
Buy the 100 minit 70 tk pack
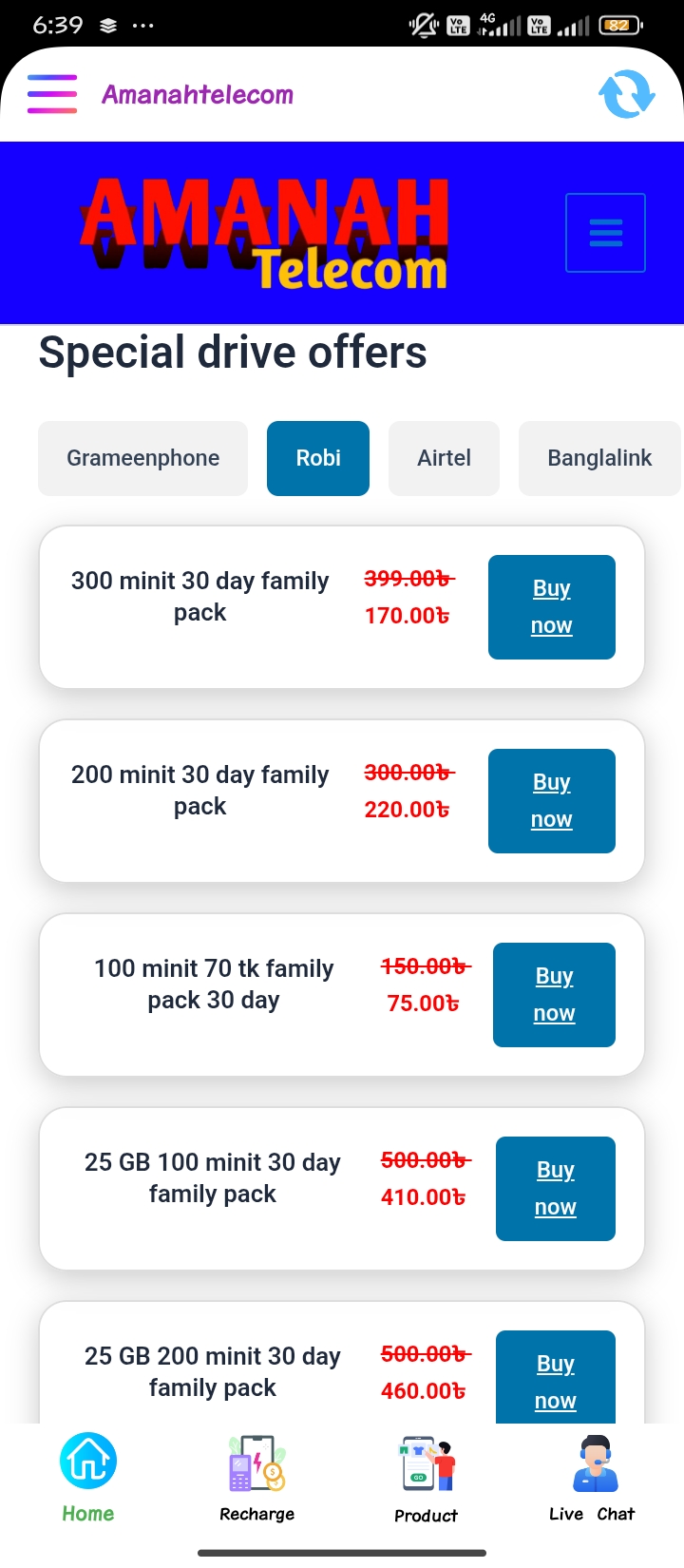pyautogui.click(x=554, y=993)
